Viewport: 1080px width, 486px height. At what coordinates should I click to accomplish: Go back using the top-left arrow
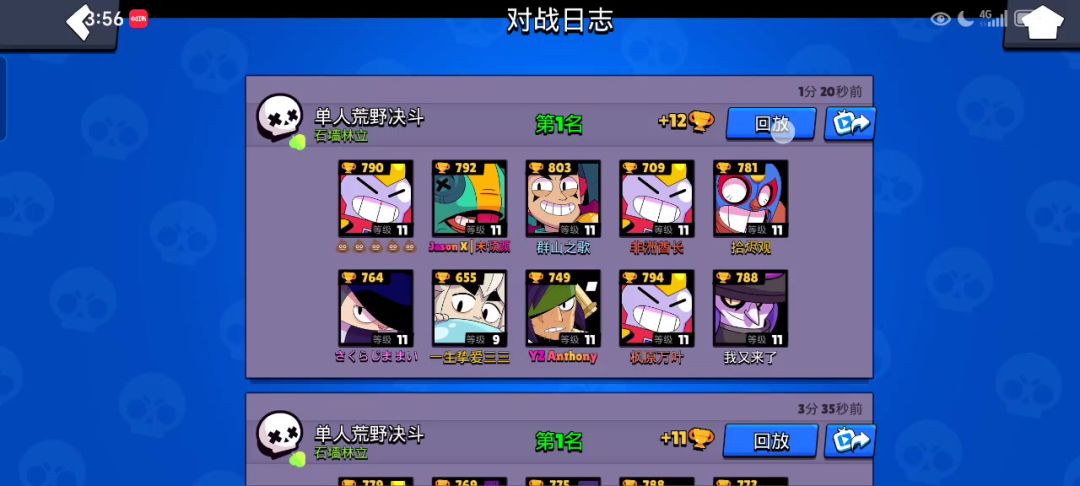[81, 22]
